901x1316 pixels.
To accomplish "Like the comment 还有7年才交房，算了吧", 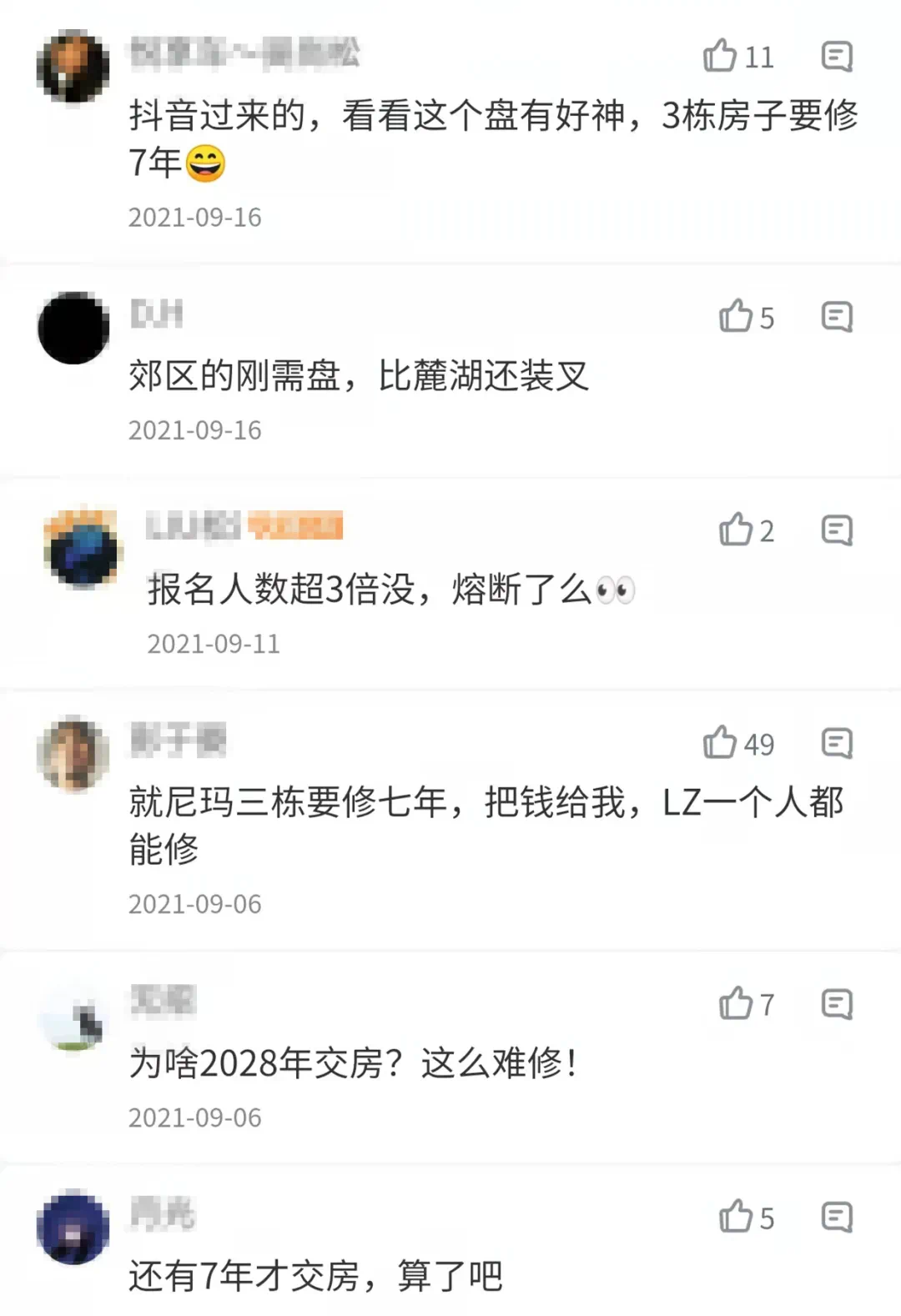I will pos(736,1217).
